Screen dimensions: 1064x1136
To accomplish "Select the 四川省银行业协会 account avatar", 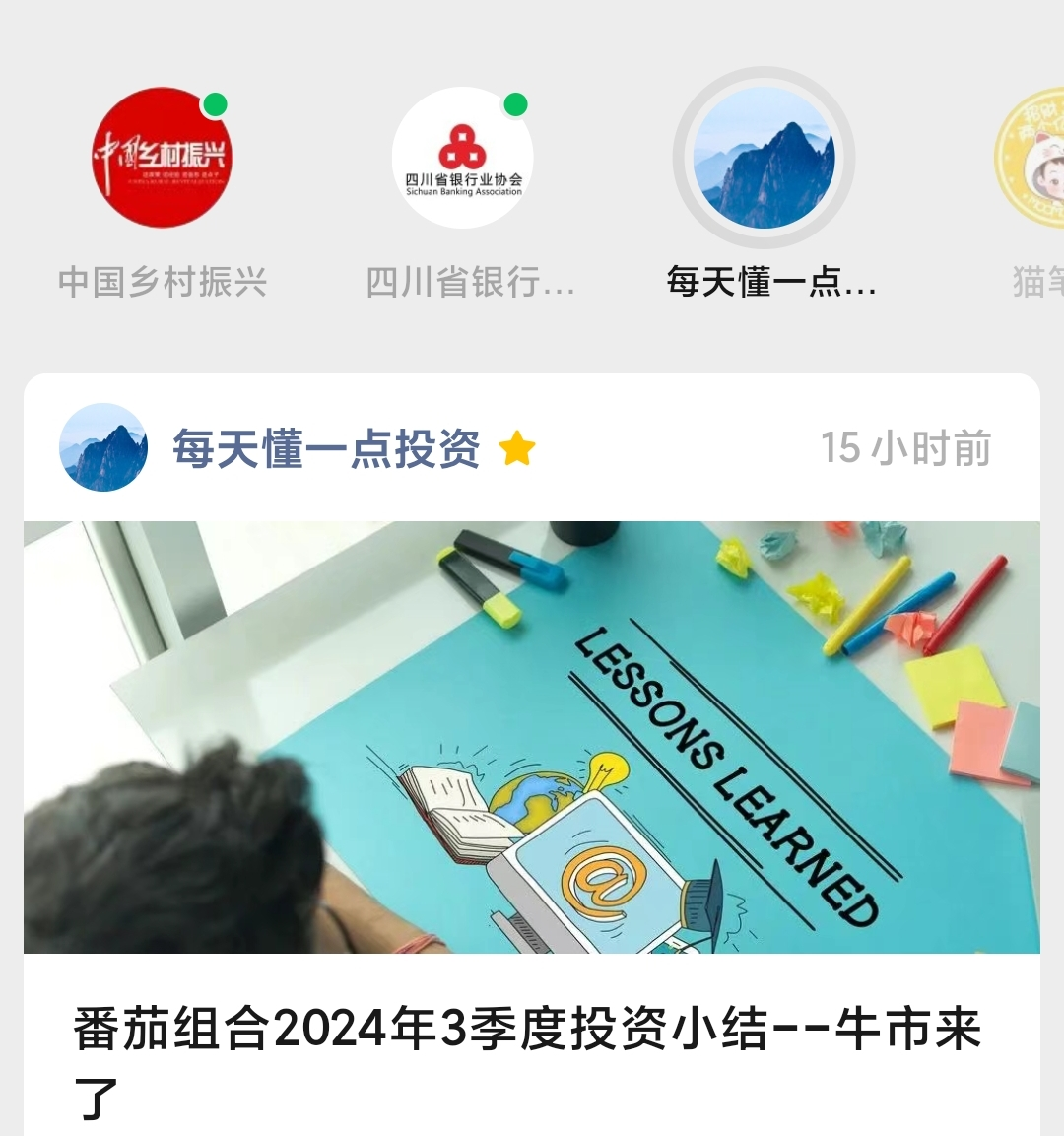I will [x=463, y=158].
